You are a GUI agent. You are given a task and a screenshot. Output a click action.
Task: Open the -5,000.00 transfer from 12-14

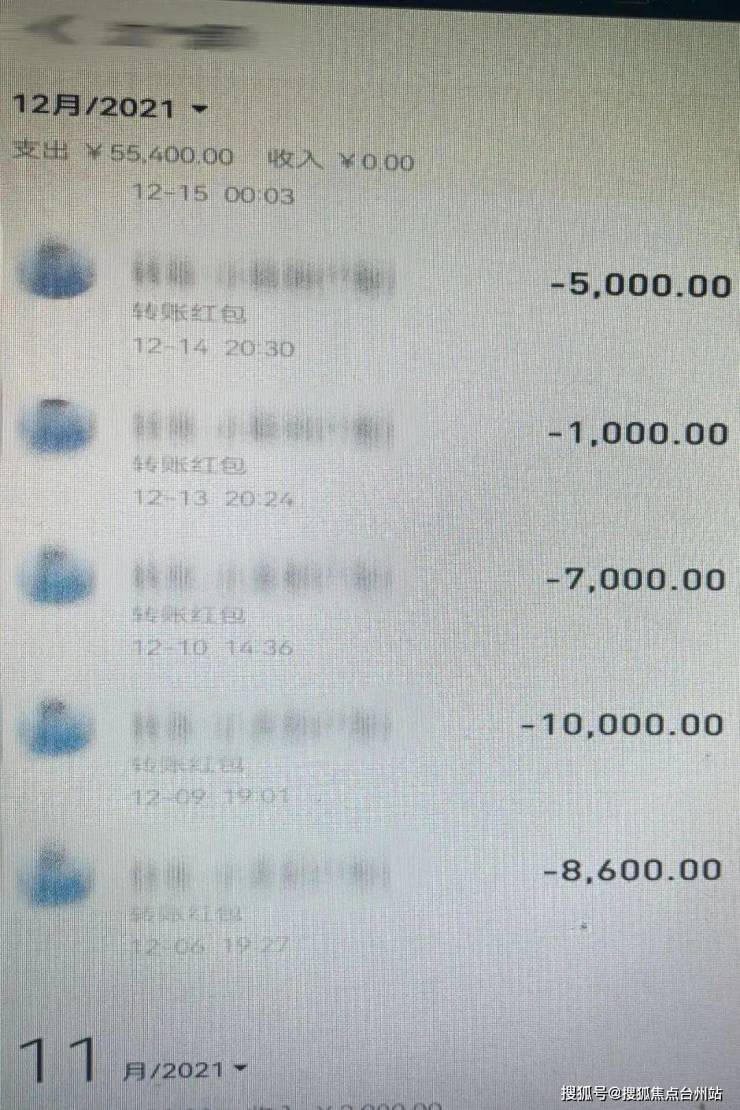[x=380, y=290]
